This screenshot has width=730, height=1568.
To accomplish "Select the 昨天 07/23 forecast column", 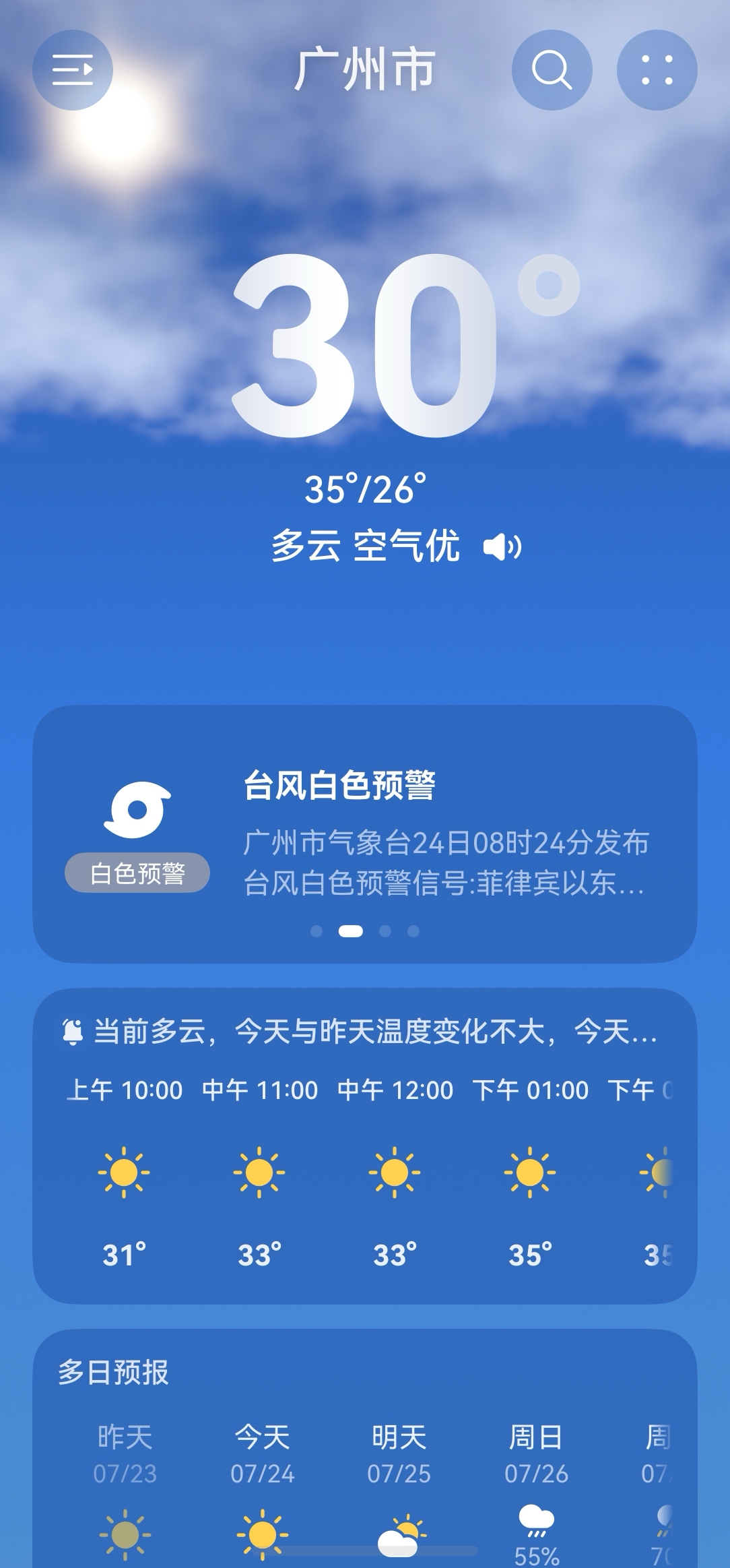I will [x=125, y=1482].
